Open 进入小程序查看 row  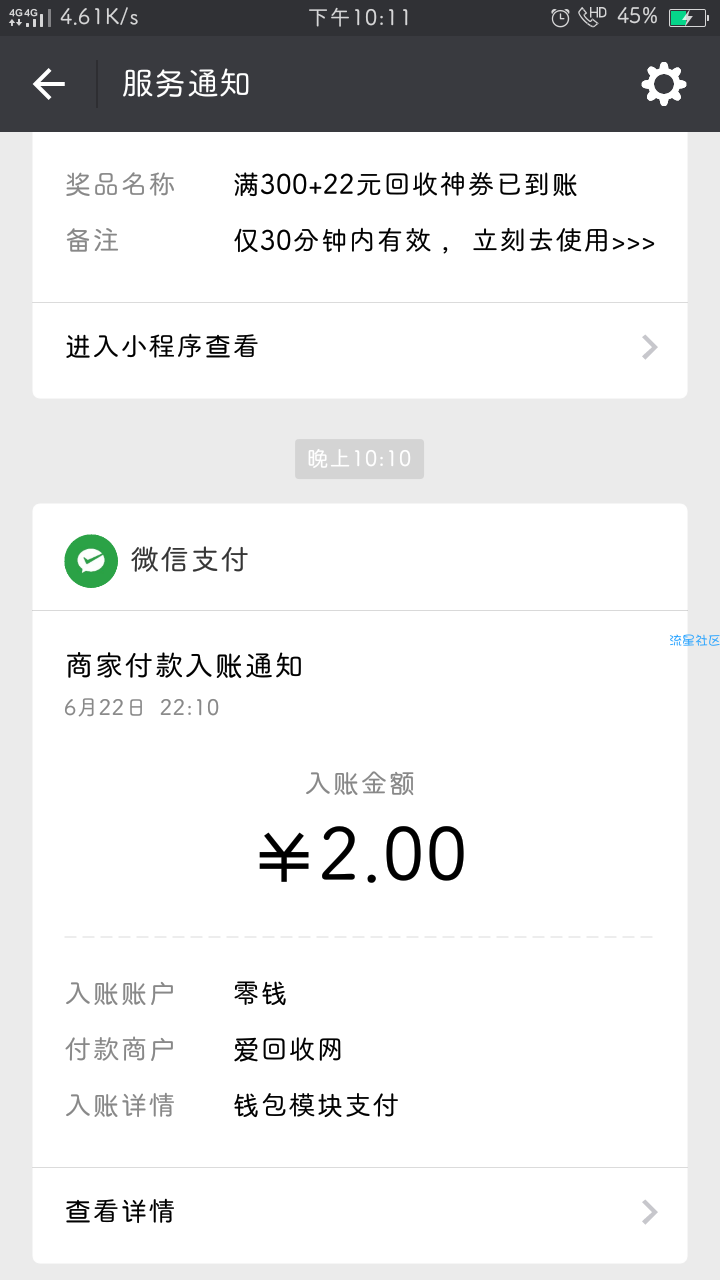point(360,347)
